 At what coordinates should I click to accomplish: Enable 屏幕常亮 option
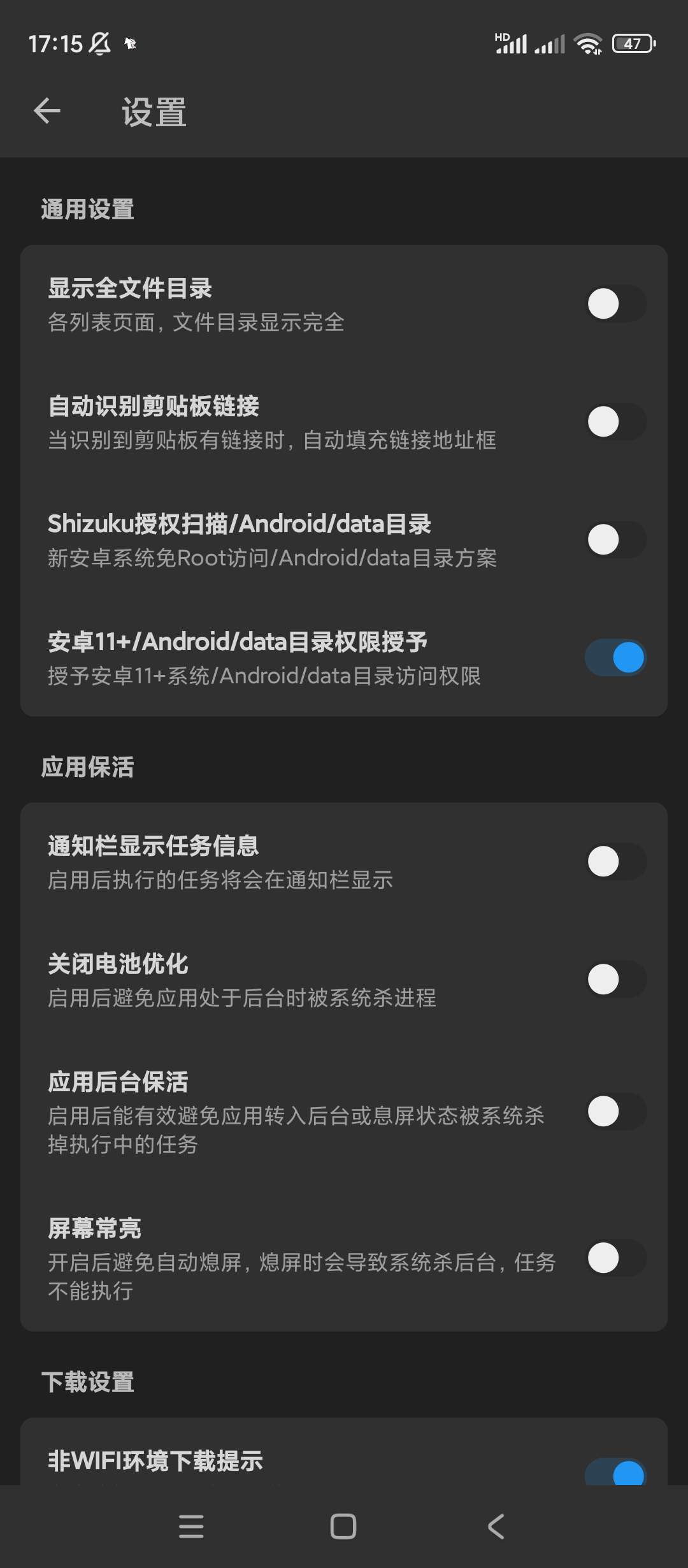coord(616,1258)
